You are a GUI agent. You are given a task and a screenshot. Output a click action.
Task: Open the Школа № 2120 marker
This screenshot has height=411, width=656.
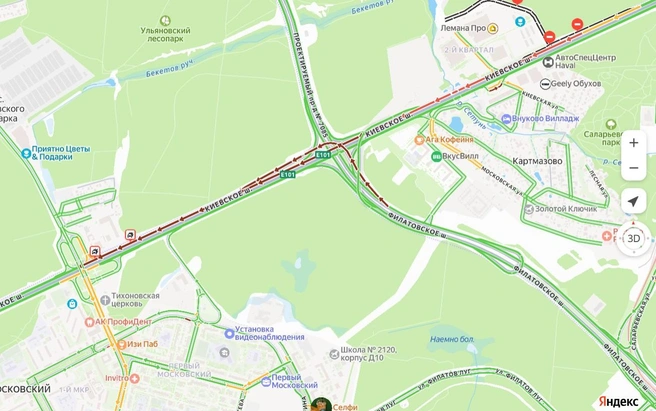(333, 352)
